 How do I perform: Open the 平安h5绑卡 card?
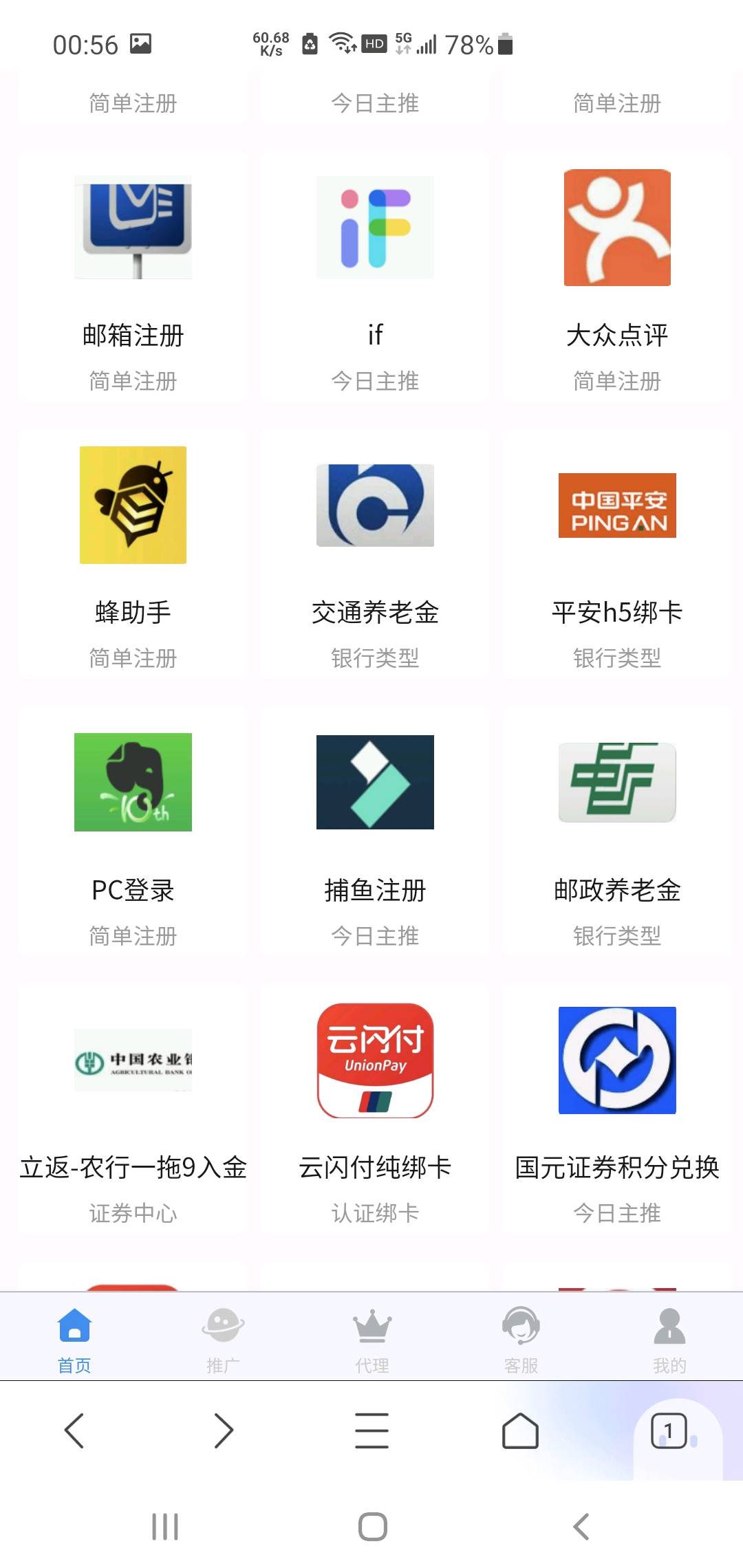[617, 554]
